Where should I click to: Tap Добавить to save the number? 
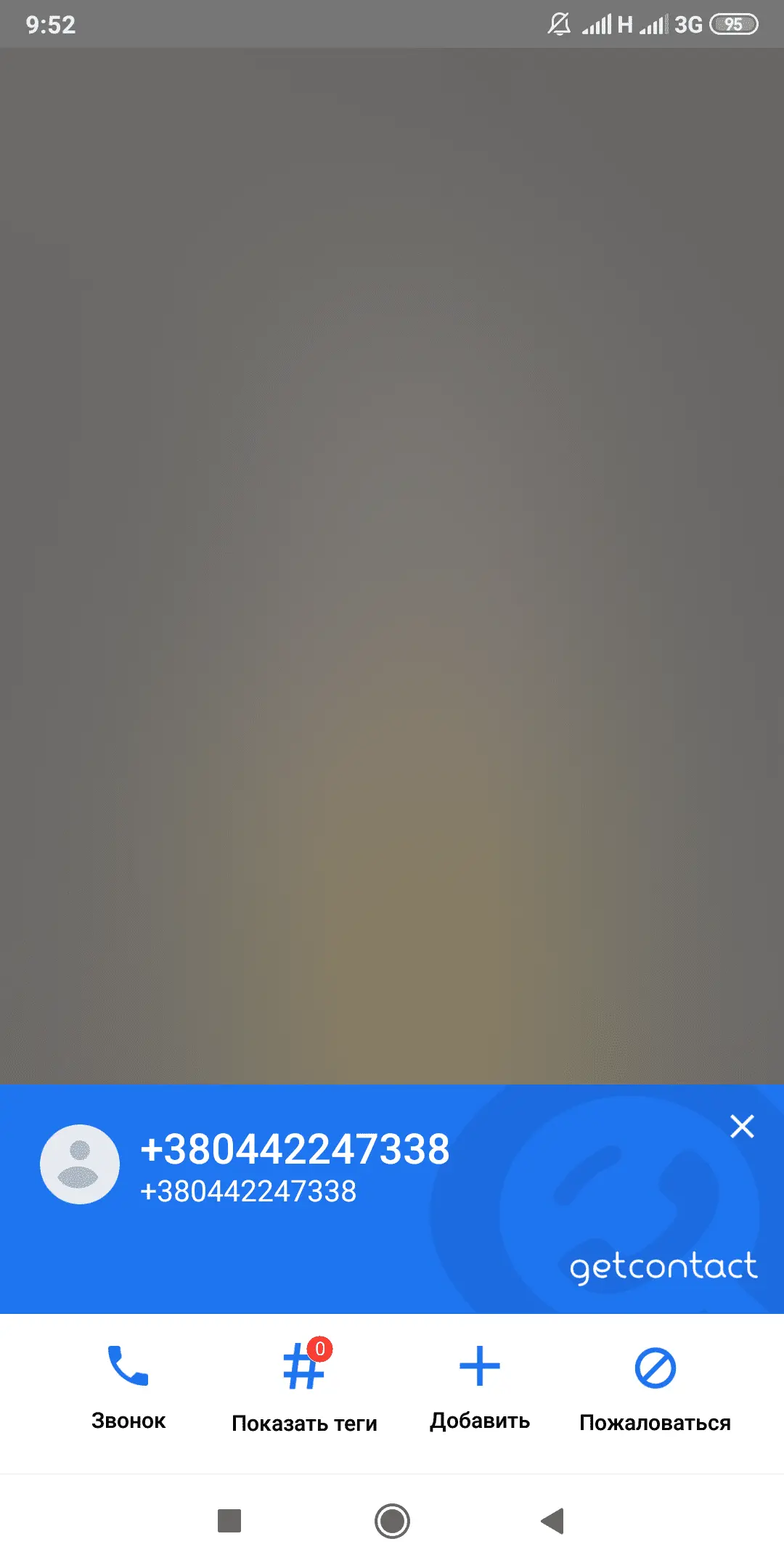point(480,1385)
